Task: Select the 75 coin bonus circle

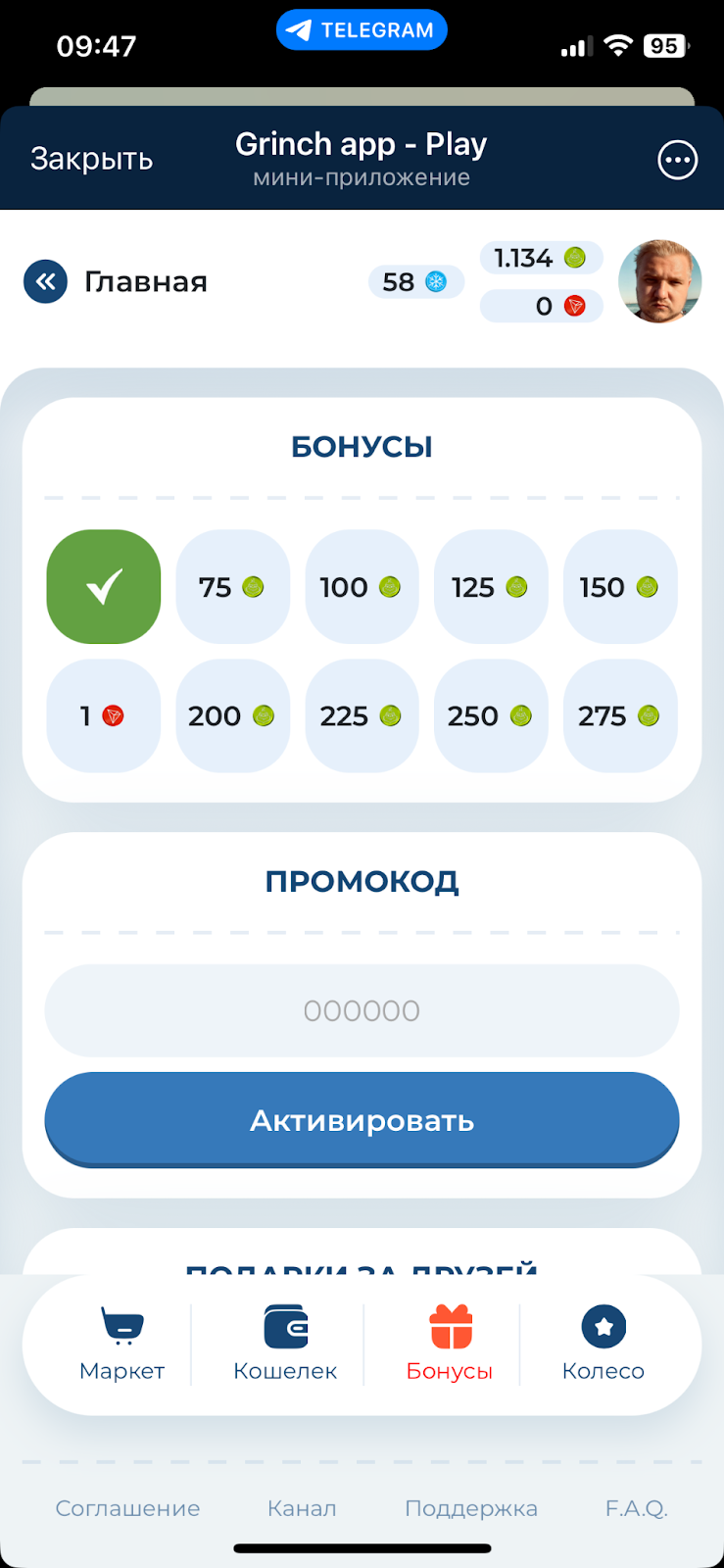Action: point(232,586)
